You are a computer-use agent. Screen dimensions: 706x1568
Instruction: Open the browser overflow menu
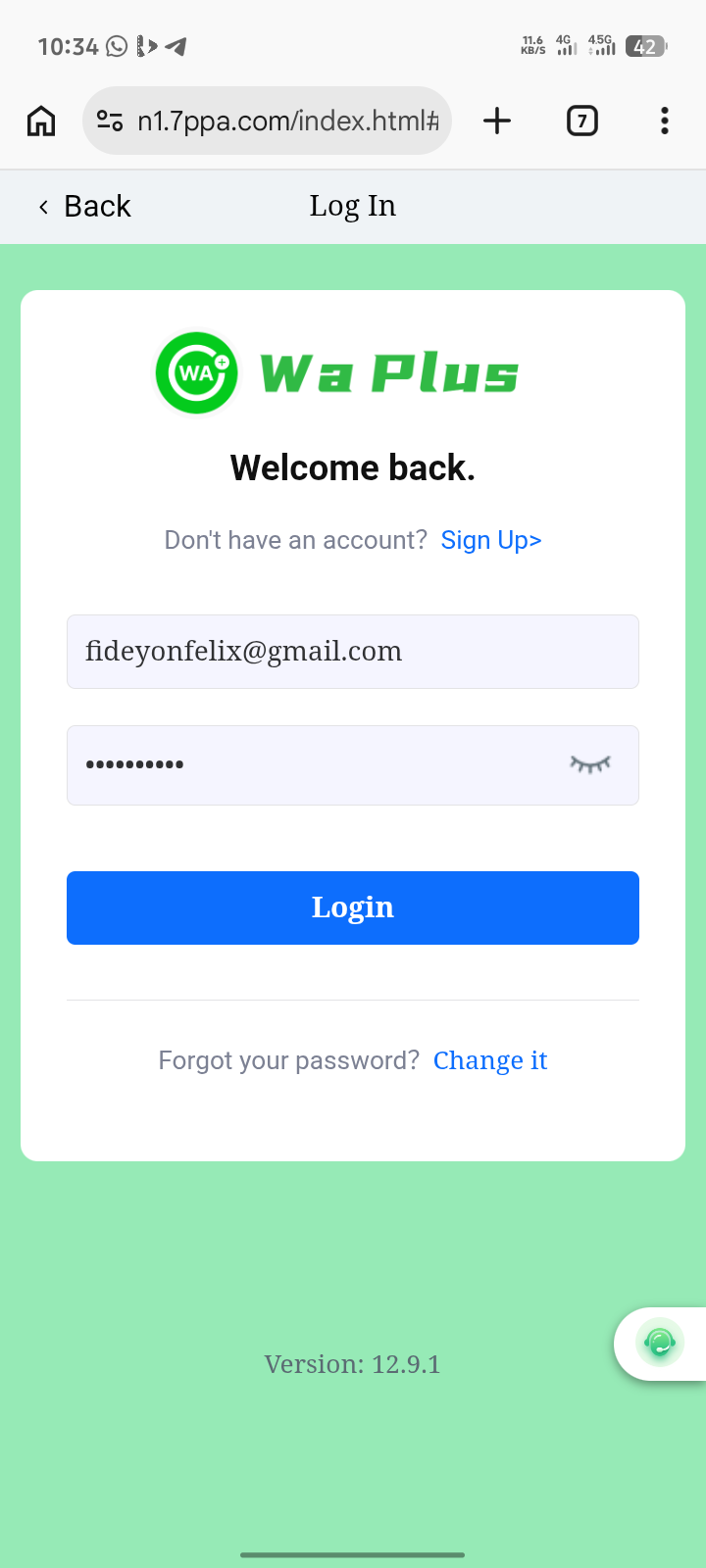click(x=664, y=121)
